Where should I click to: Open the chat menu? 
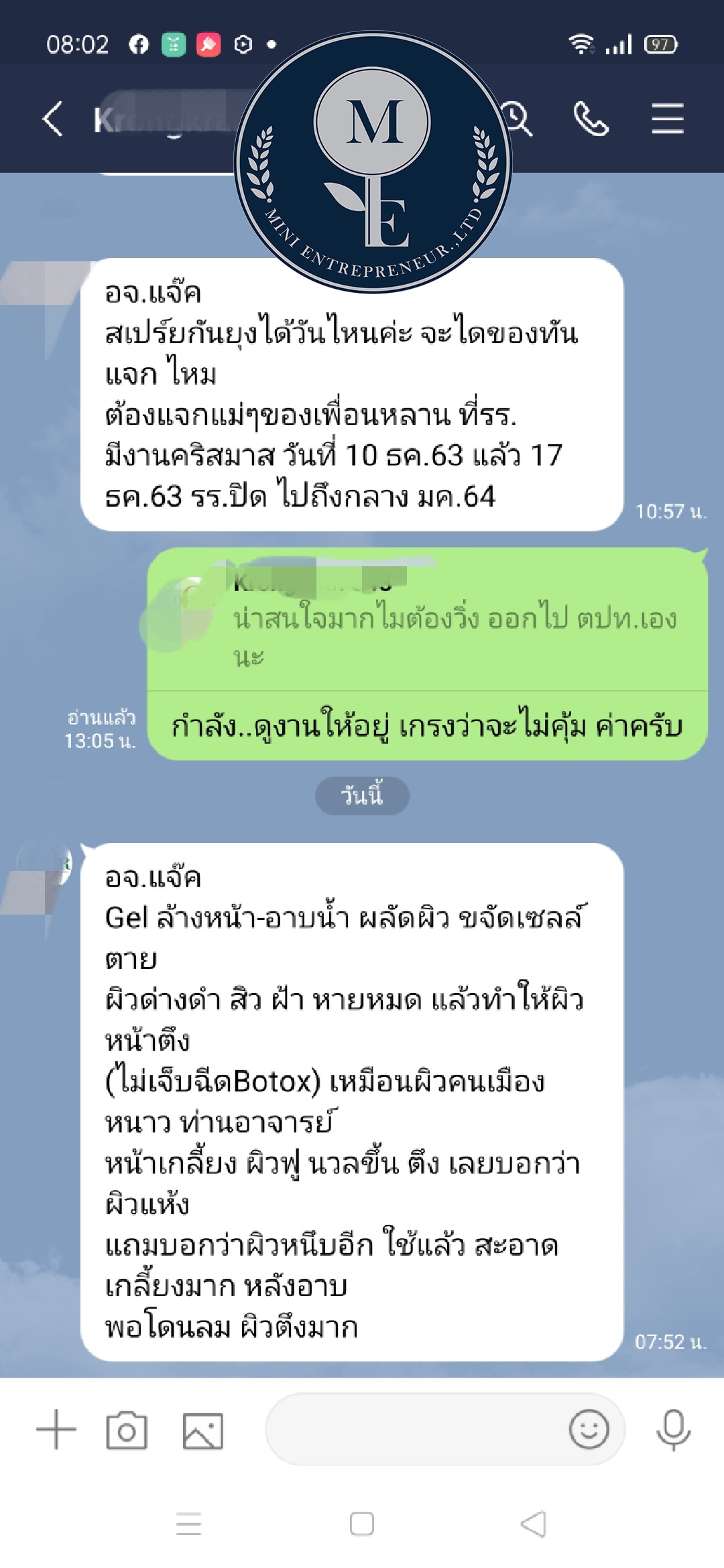pyautogui.click(x=667, y=119)
